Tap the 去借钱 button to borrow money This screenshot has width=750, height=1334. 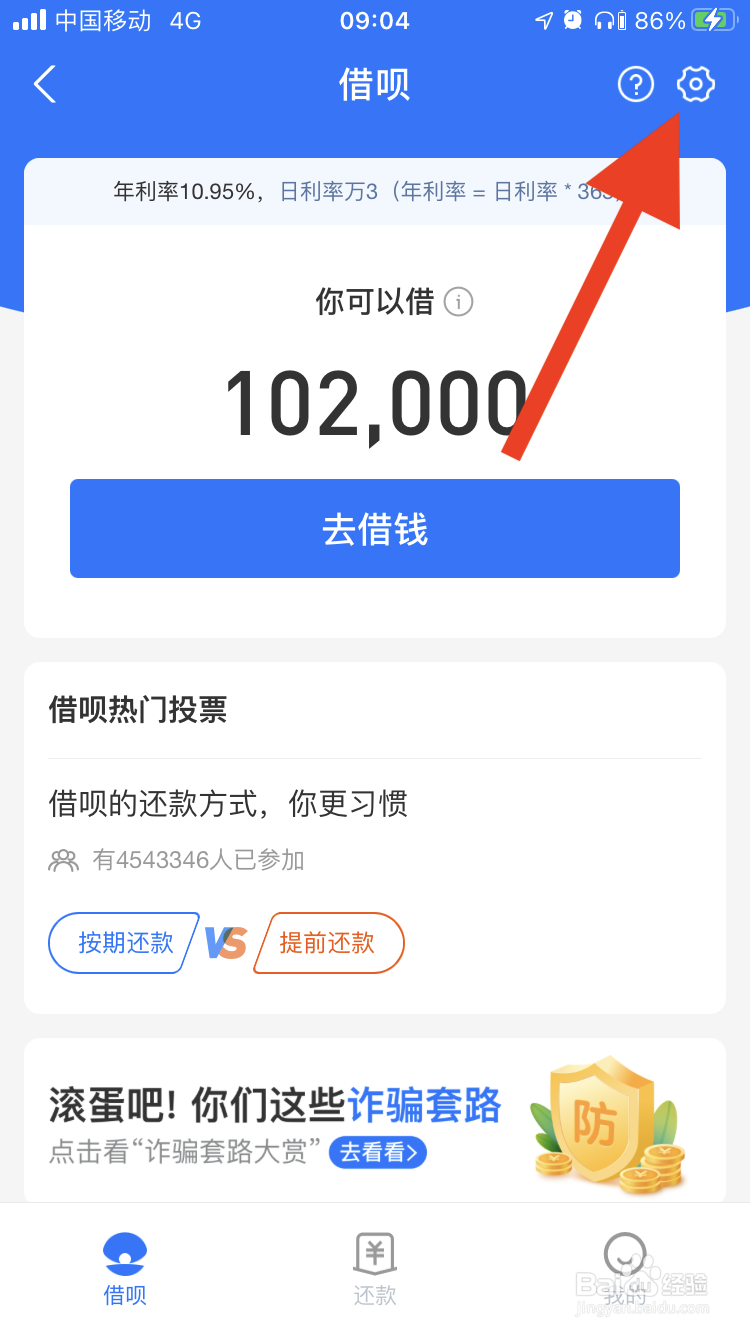tap(375, 528)
